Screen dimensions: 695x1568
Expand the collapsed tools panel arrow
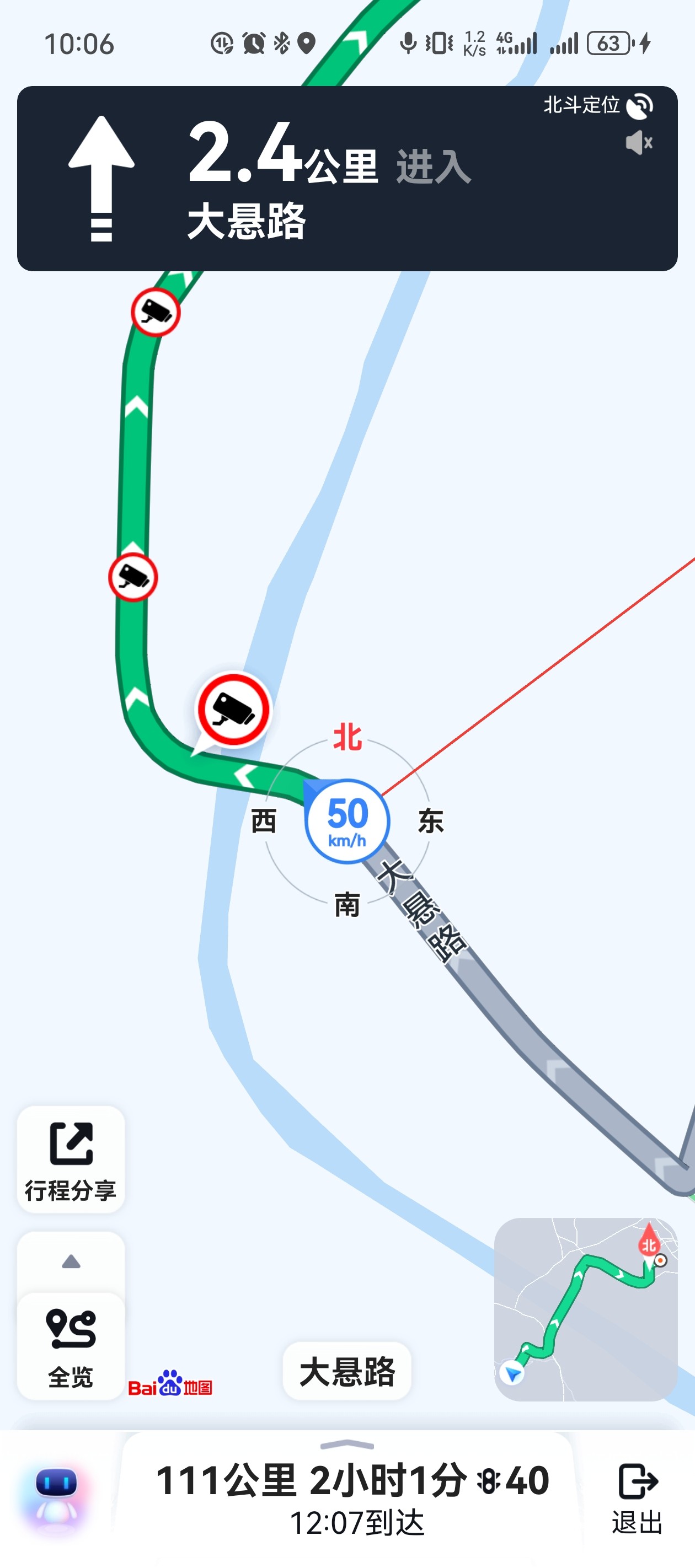click(71, 1262)
